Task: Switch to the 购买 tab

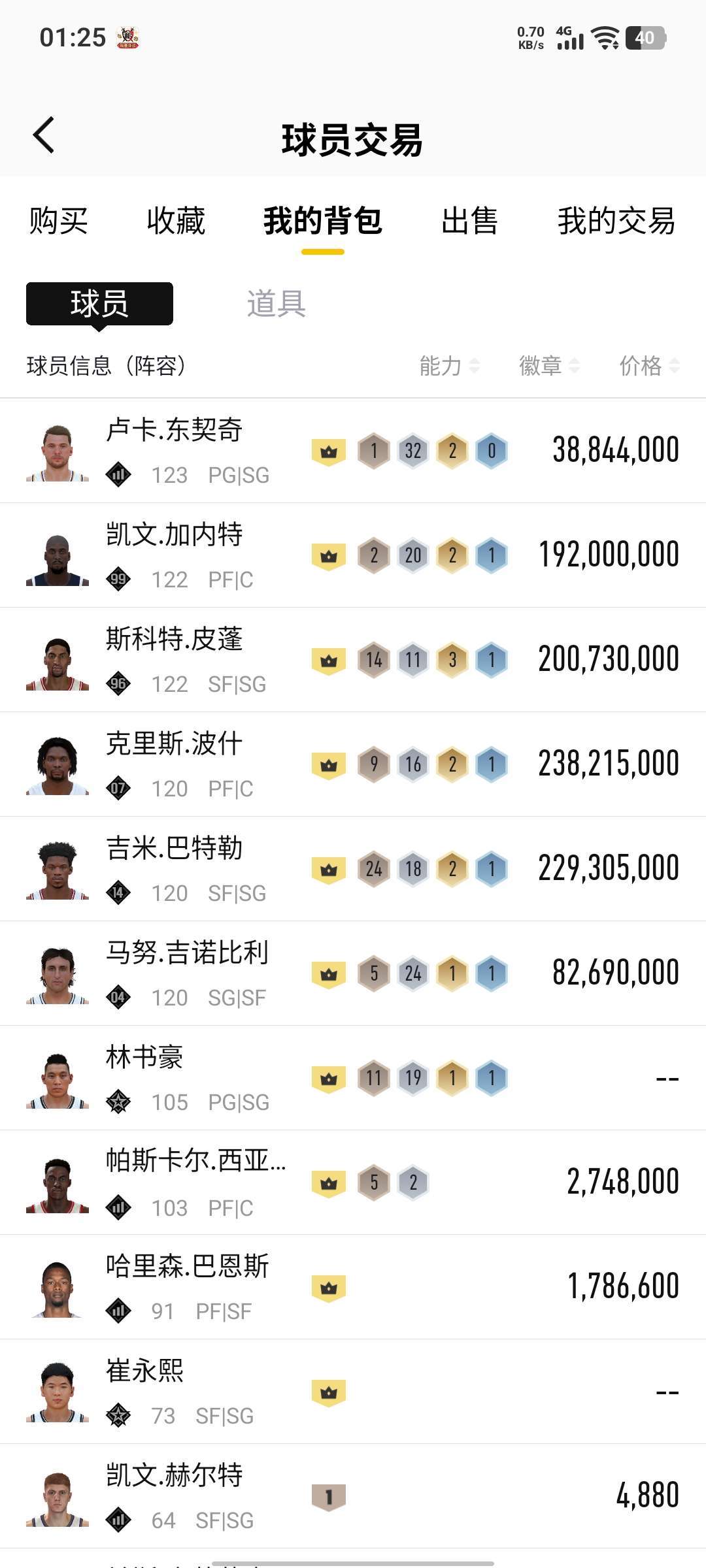Action: click(58, 221)
